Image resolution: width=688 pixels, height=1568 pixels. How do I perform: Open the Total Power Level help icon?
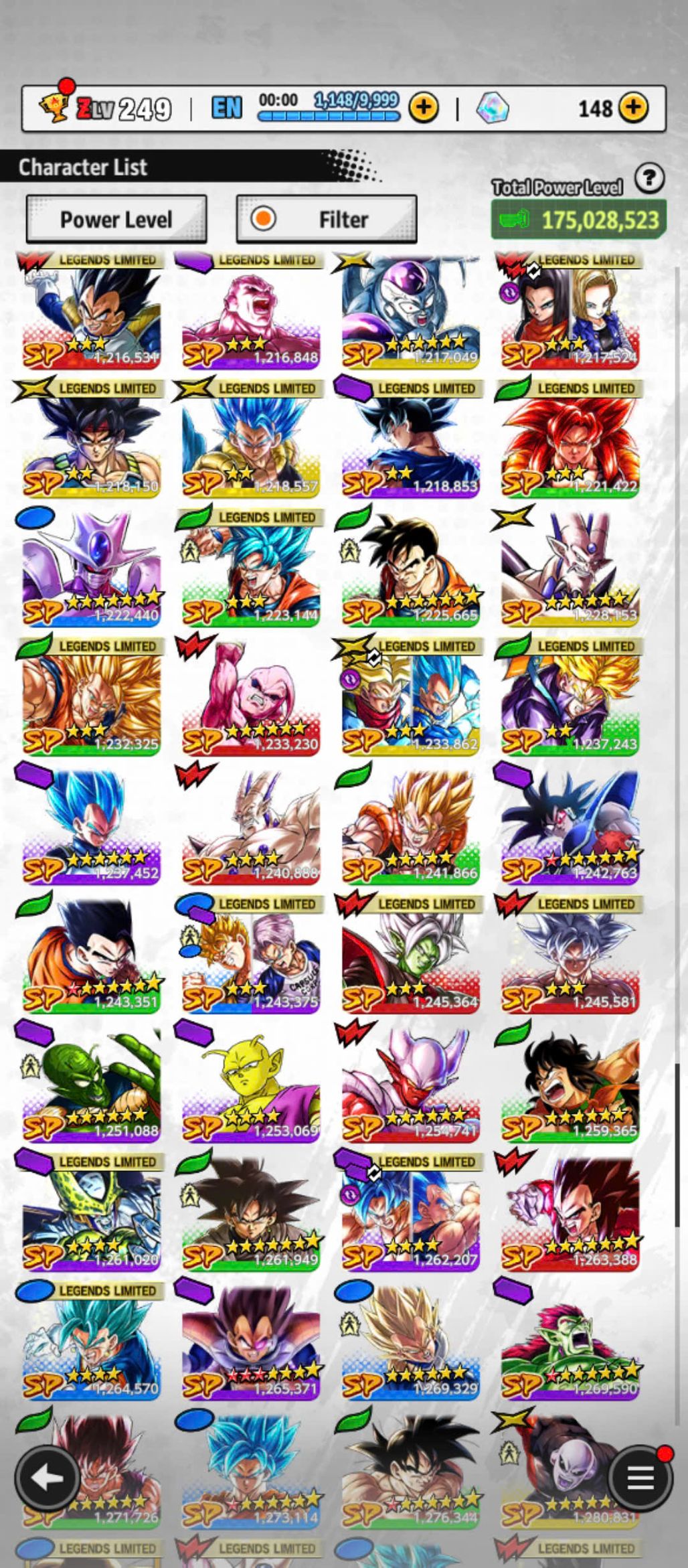pos(649,179)
